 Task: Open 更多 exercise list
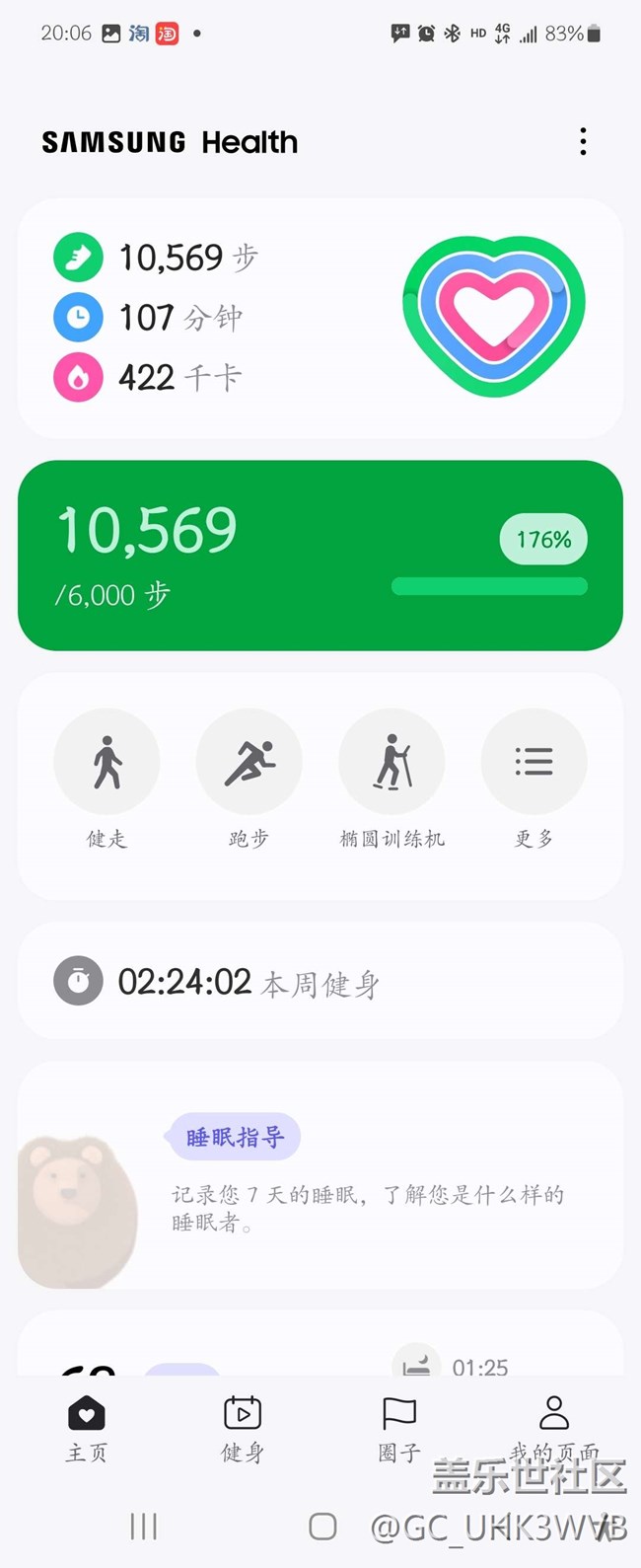534,763
